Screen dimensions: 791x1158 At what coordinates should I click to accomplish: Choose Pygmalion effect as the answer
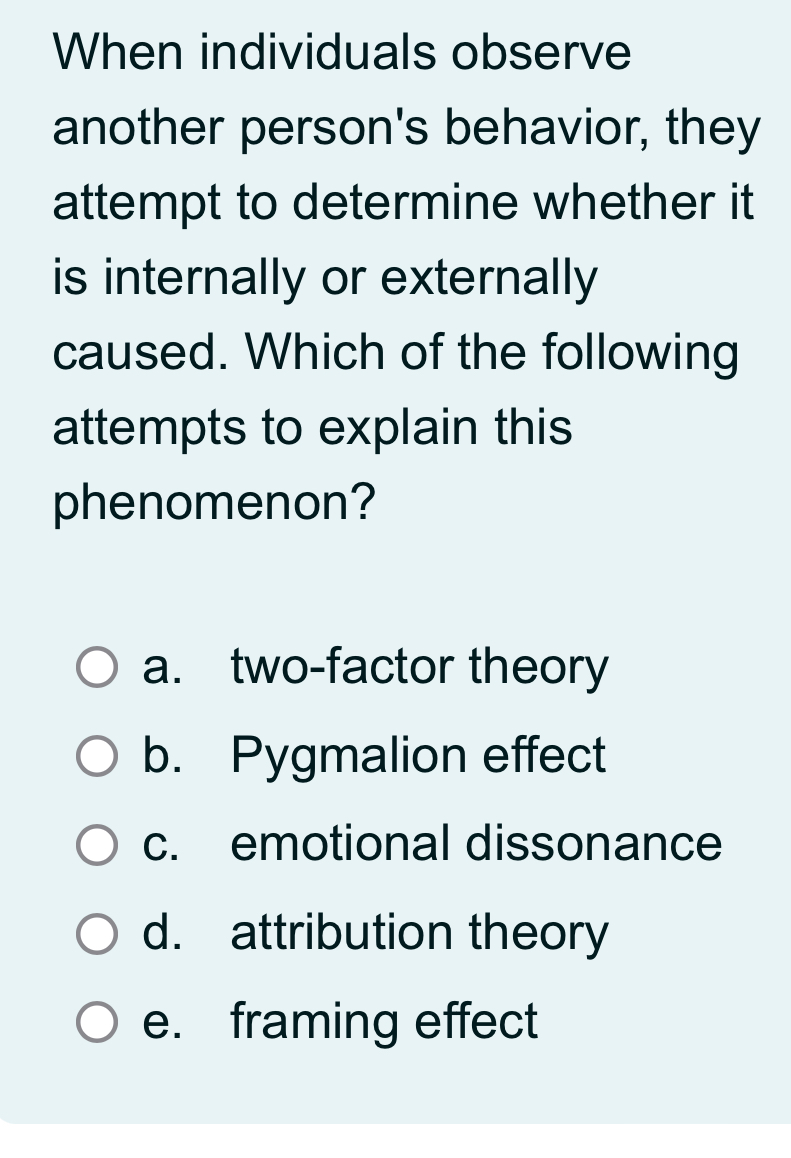click(x=97, y=756)
